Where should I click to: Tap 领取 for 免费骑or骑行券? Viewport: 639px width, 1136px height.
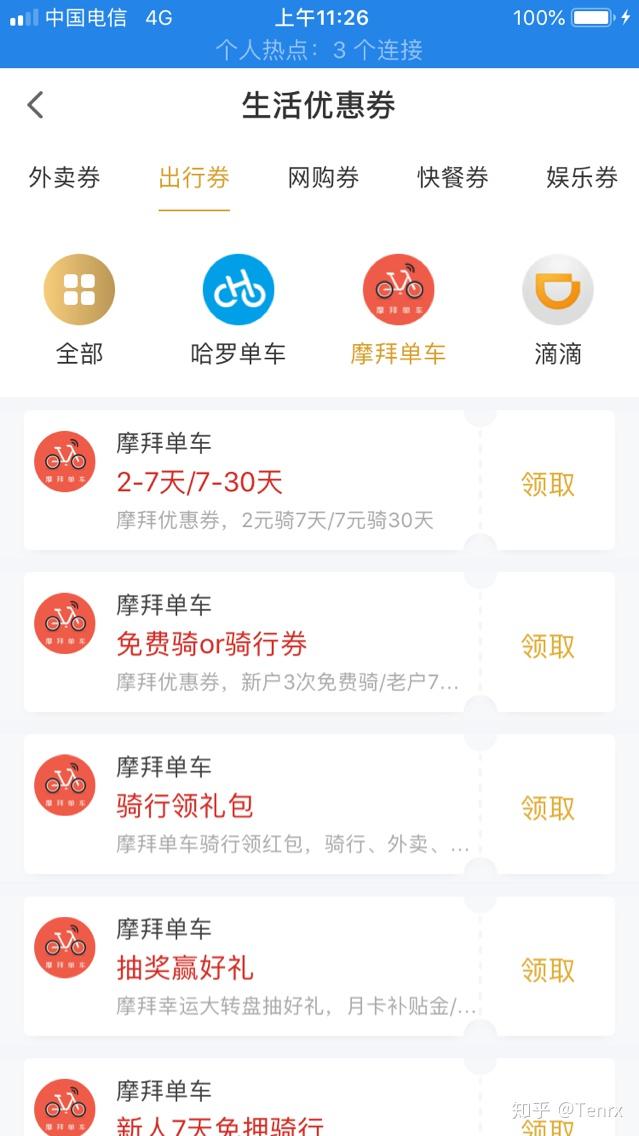pyautogui.click(x=548, y=646)
